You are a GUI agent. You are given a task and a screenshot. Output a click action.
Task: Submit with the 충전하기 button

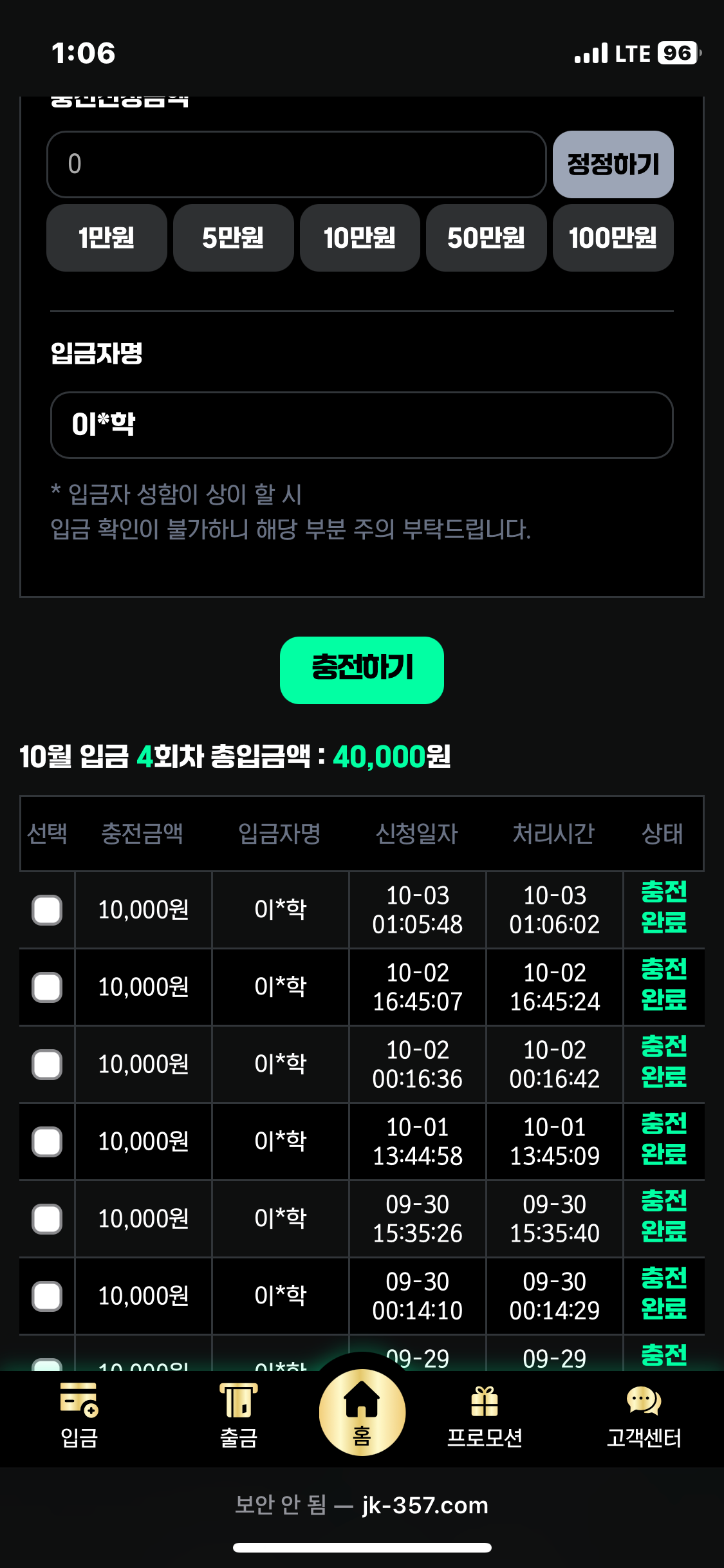click(x=362, y=669)
